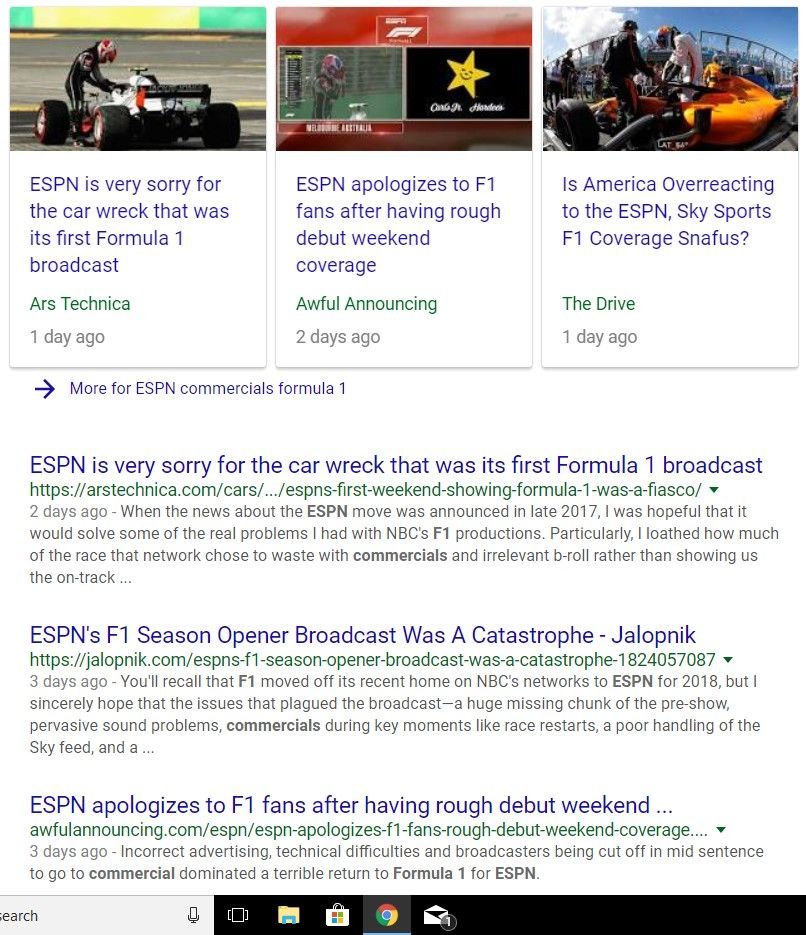
Task: Switch to the Chrome taskbar icon
Action: coord(386,915)
